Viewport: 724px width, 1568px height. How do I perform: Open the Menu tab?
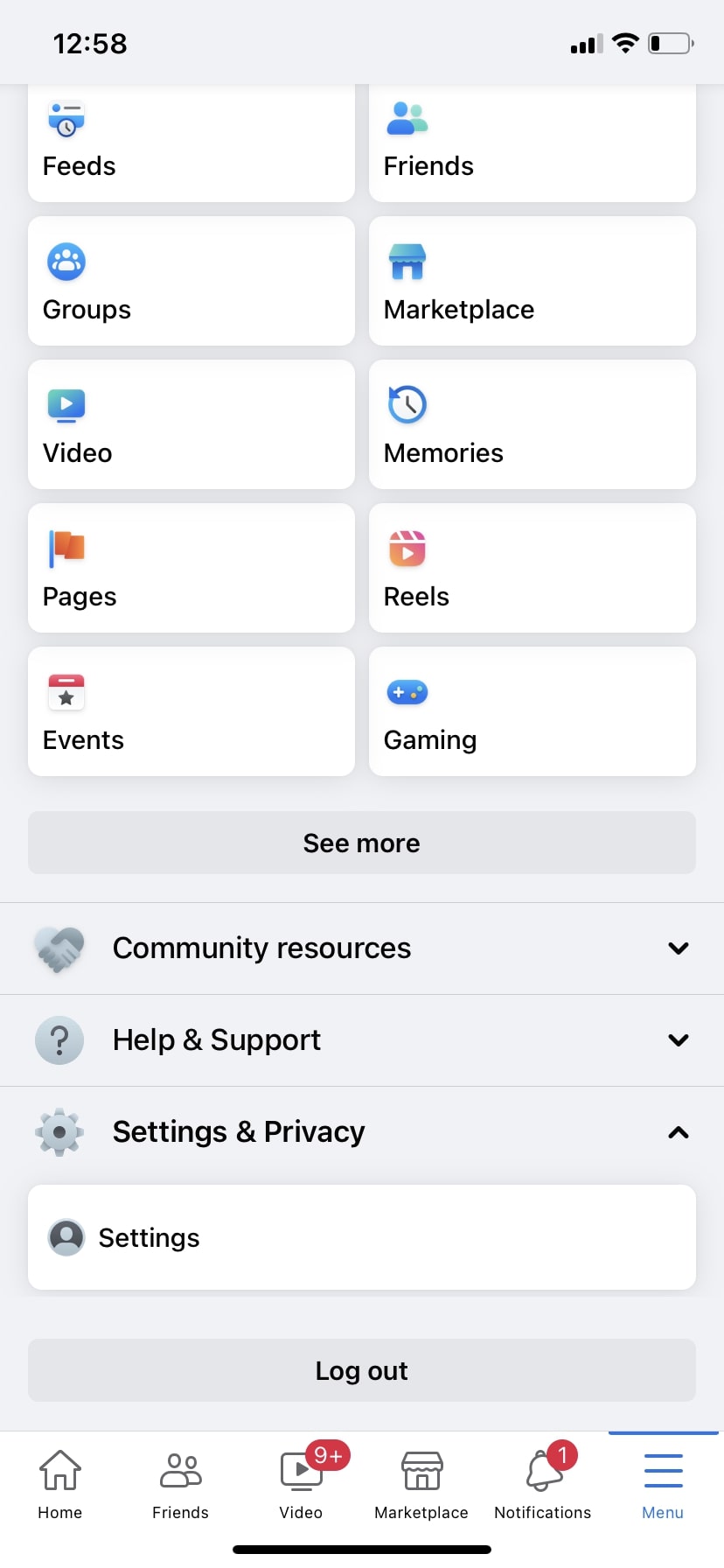tap(662, 1480)
